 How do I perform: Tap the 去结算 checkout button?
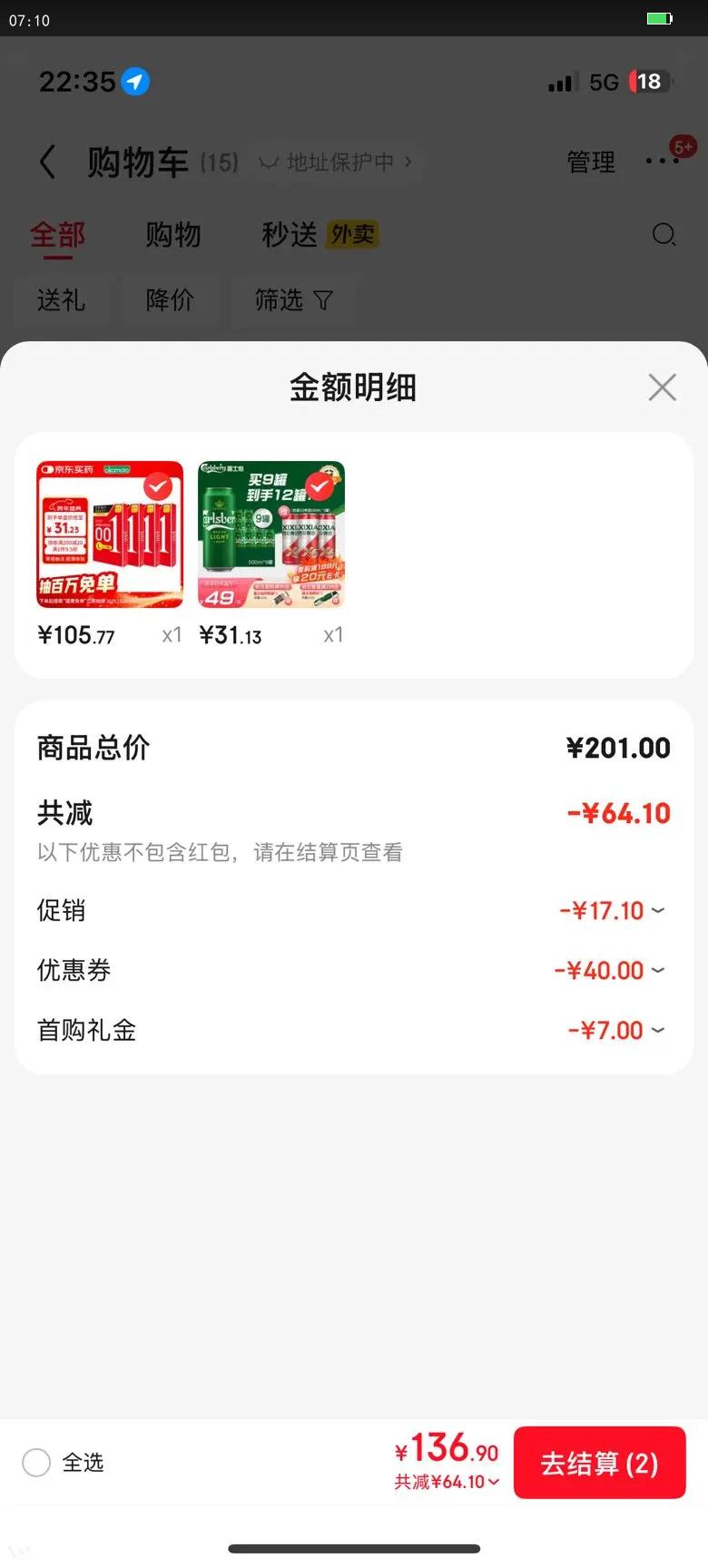tap(599, 1463)
